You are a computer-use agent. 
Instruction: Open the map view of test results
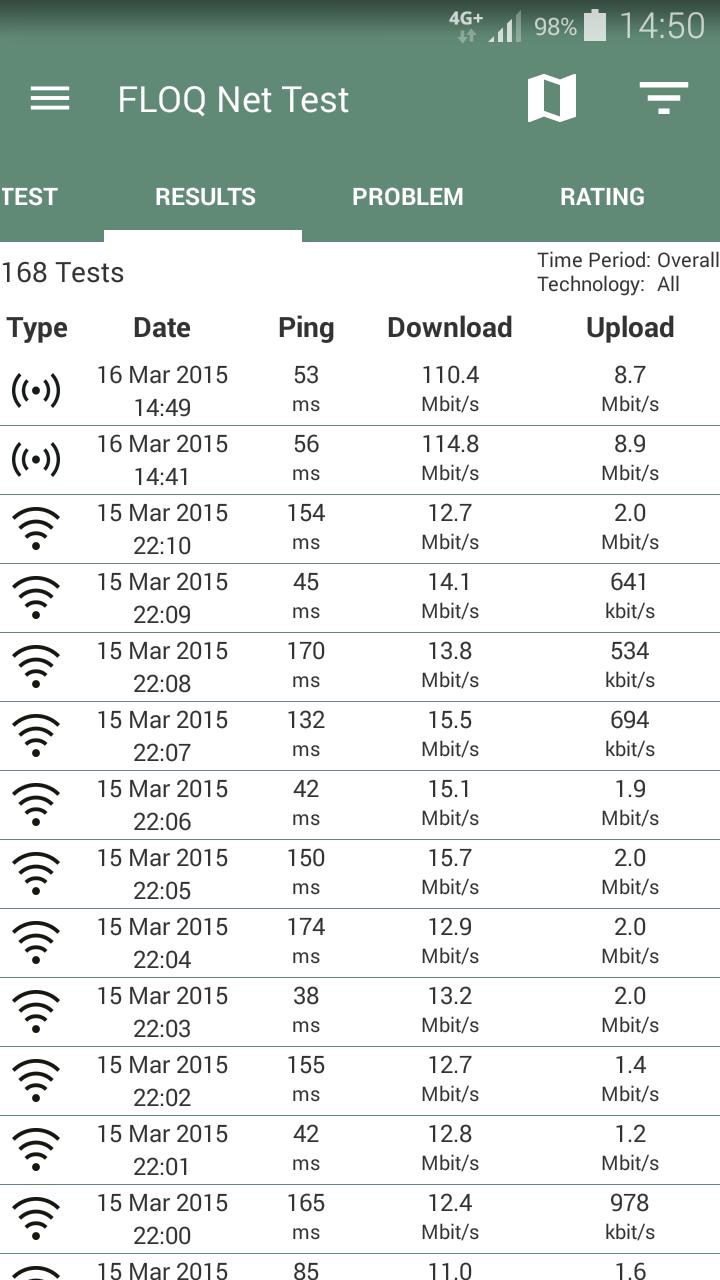[x=553, y=97]
